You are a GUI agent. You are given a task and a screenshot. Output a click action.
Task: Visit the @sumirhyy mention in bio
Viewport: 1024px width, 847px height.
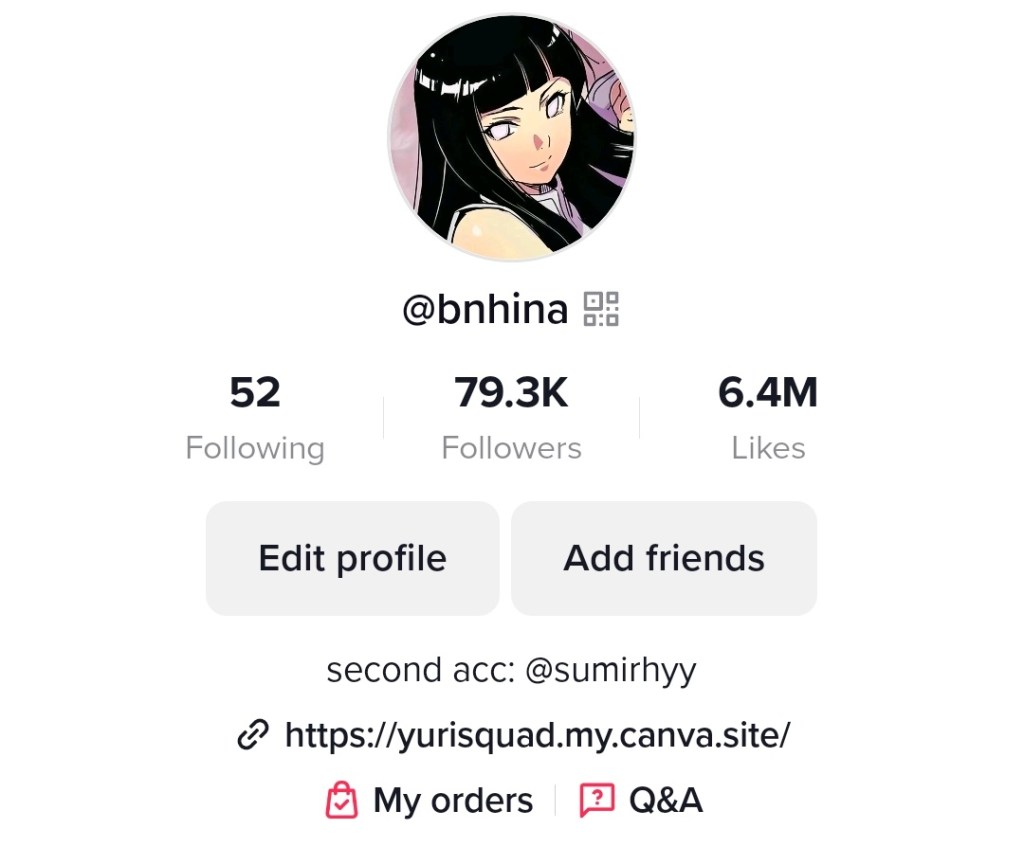(x=610, y=669)
